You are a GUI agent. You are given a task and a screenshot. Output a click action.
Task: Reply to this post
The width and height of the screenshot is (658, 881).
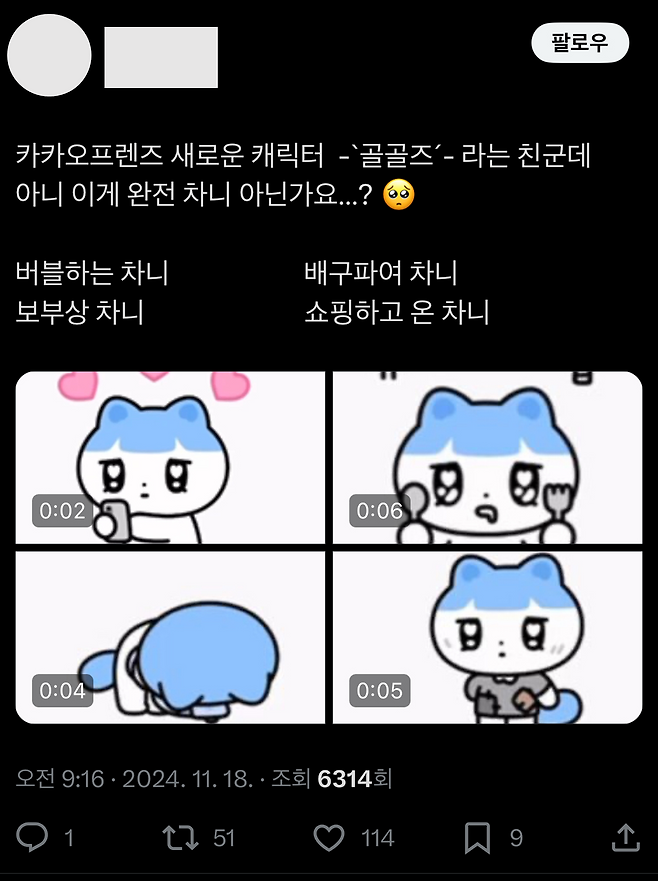(x=34, y=837)
